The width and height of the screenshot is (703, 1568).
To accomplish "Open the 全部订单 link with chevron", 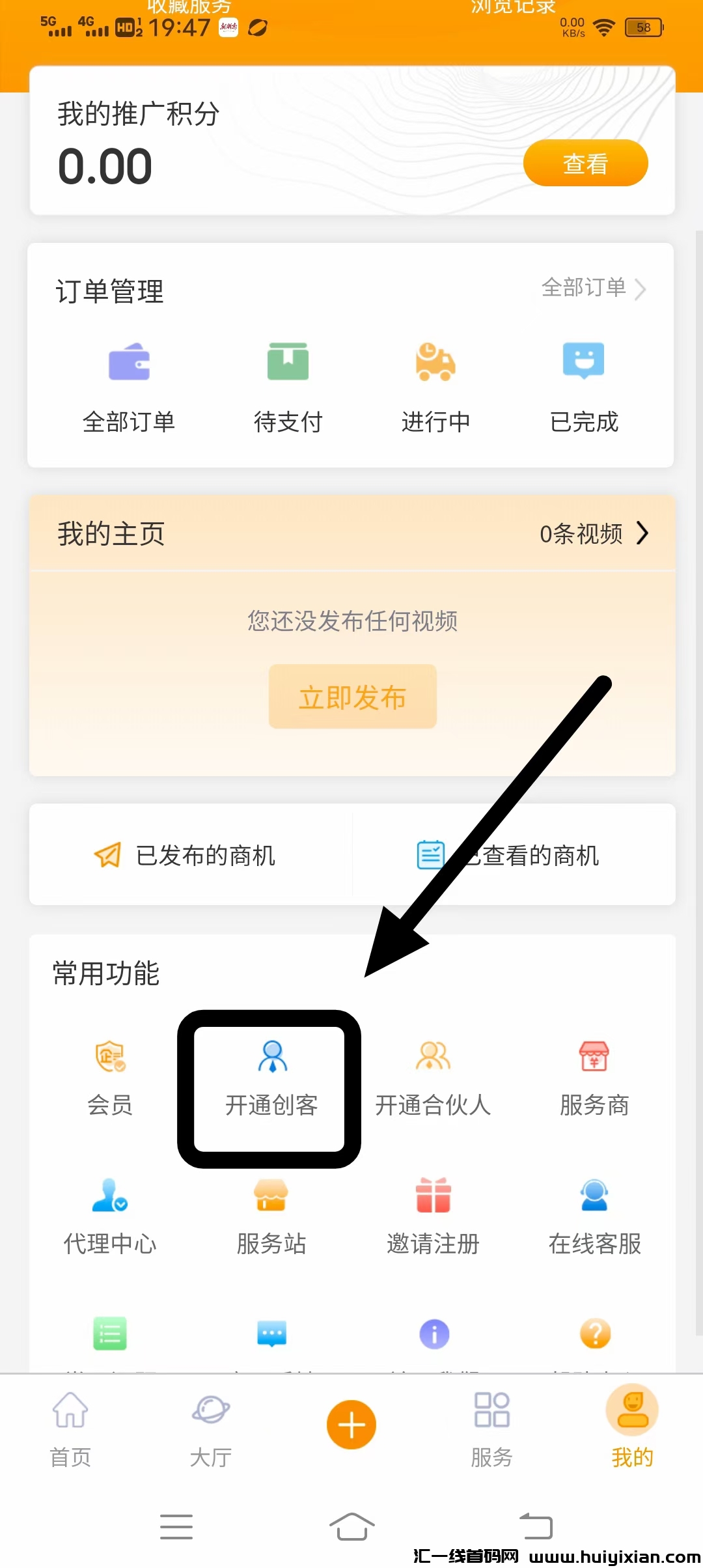I will point(593,288).
